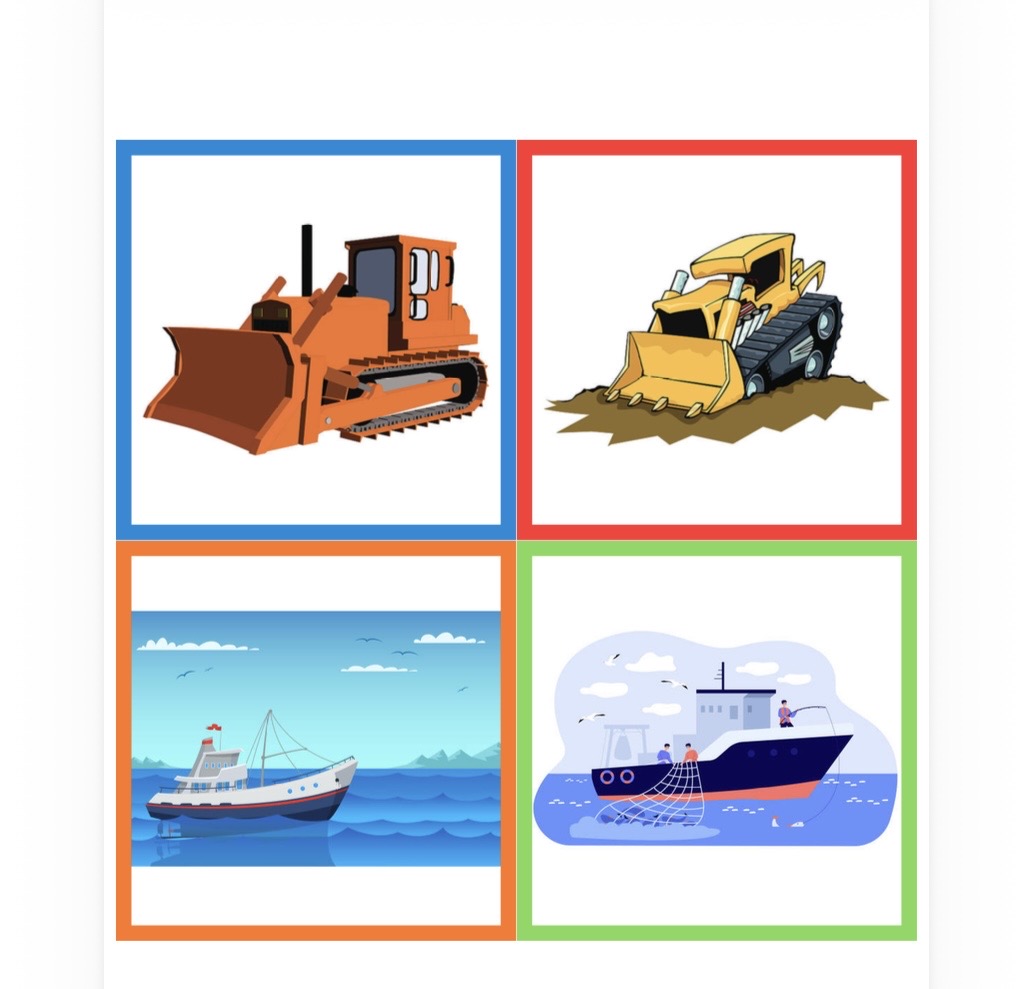Screen dimensions: 1016x989
Task: Pick the white boat tile with orange border
Action: pos(316,741)
